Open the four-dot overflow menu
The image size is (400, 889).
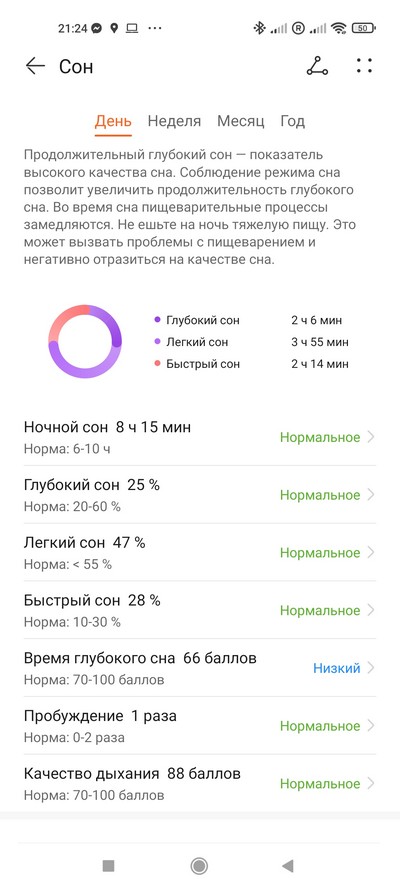point(364,66)
